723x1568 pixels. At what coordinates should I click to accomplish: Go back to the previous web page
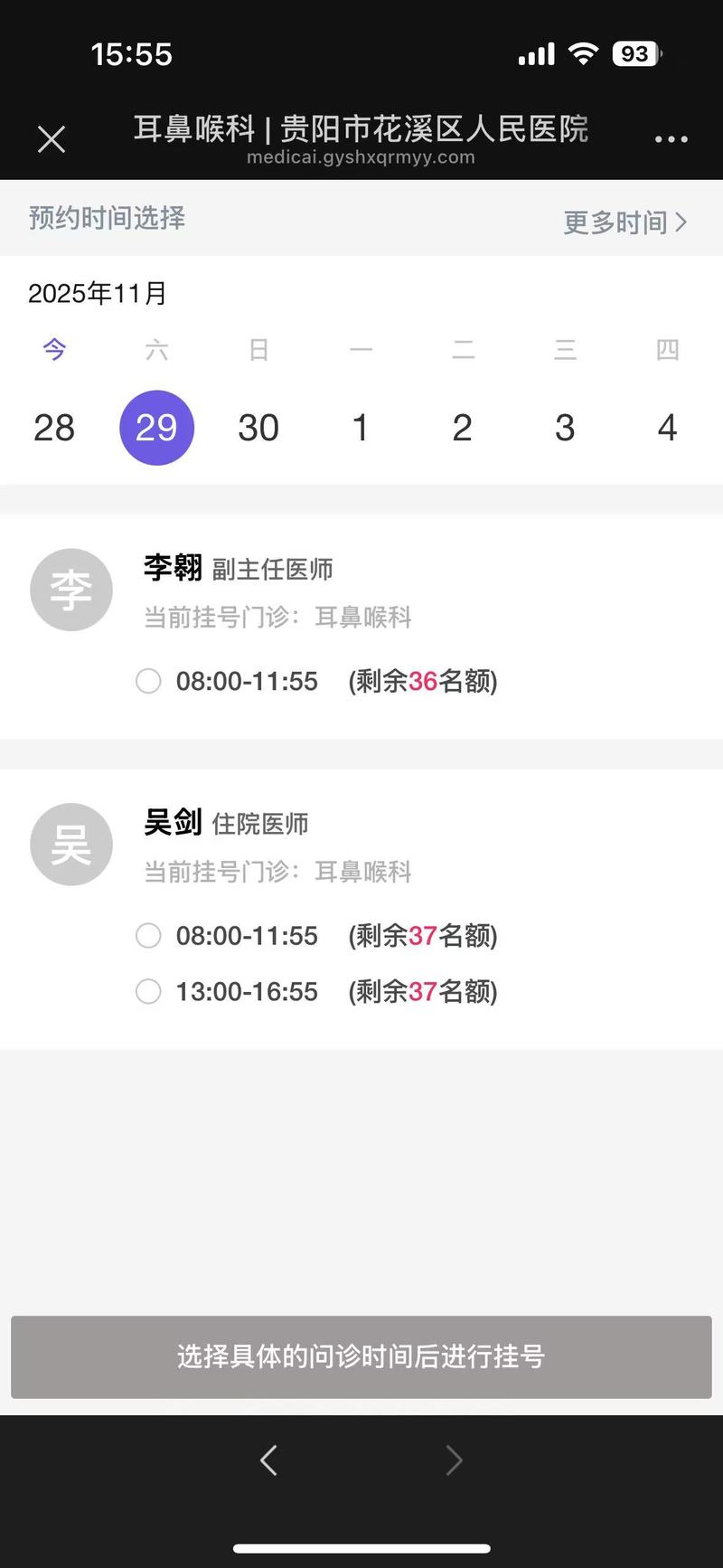(x=268, y=1460)
